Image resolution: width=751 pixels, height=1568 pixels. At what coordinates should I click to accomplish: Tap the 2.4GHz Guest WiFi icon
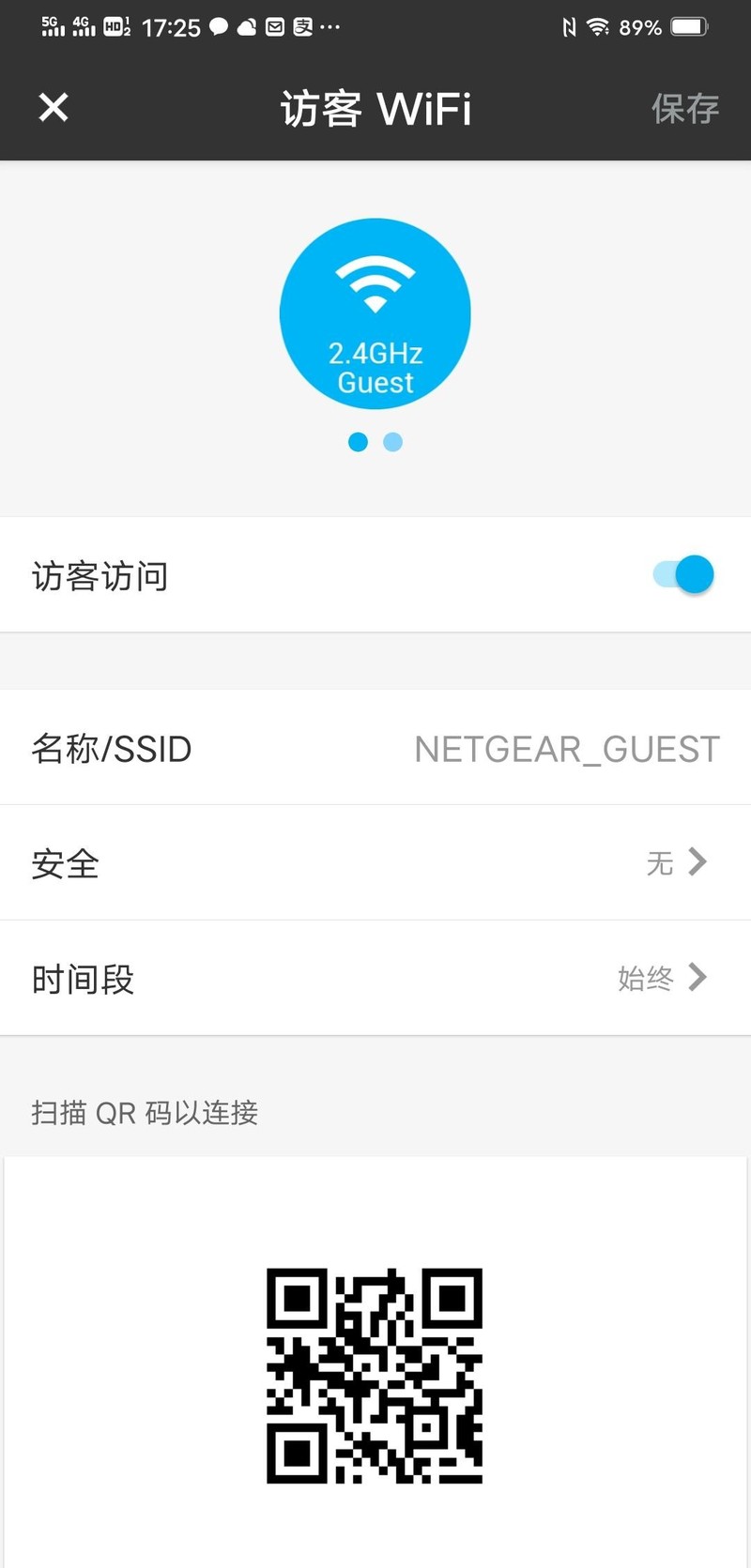[x=375, y=312]
